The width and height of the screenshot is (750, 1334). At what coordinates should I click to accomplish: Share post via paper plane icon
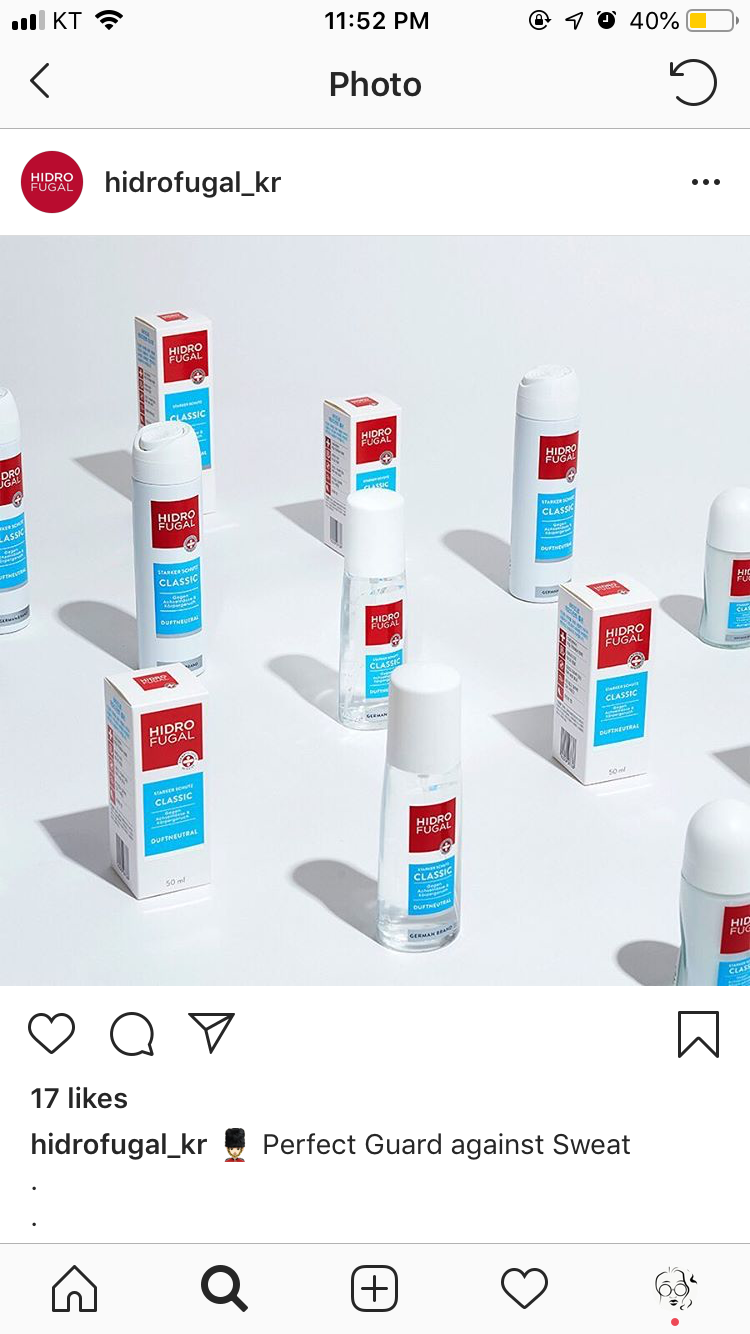click(x=211, y=1033)
